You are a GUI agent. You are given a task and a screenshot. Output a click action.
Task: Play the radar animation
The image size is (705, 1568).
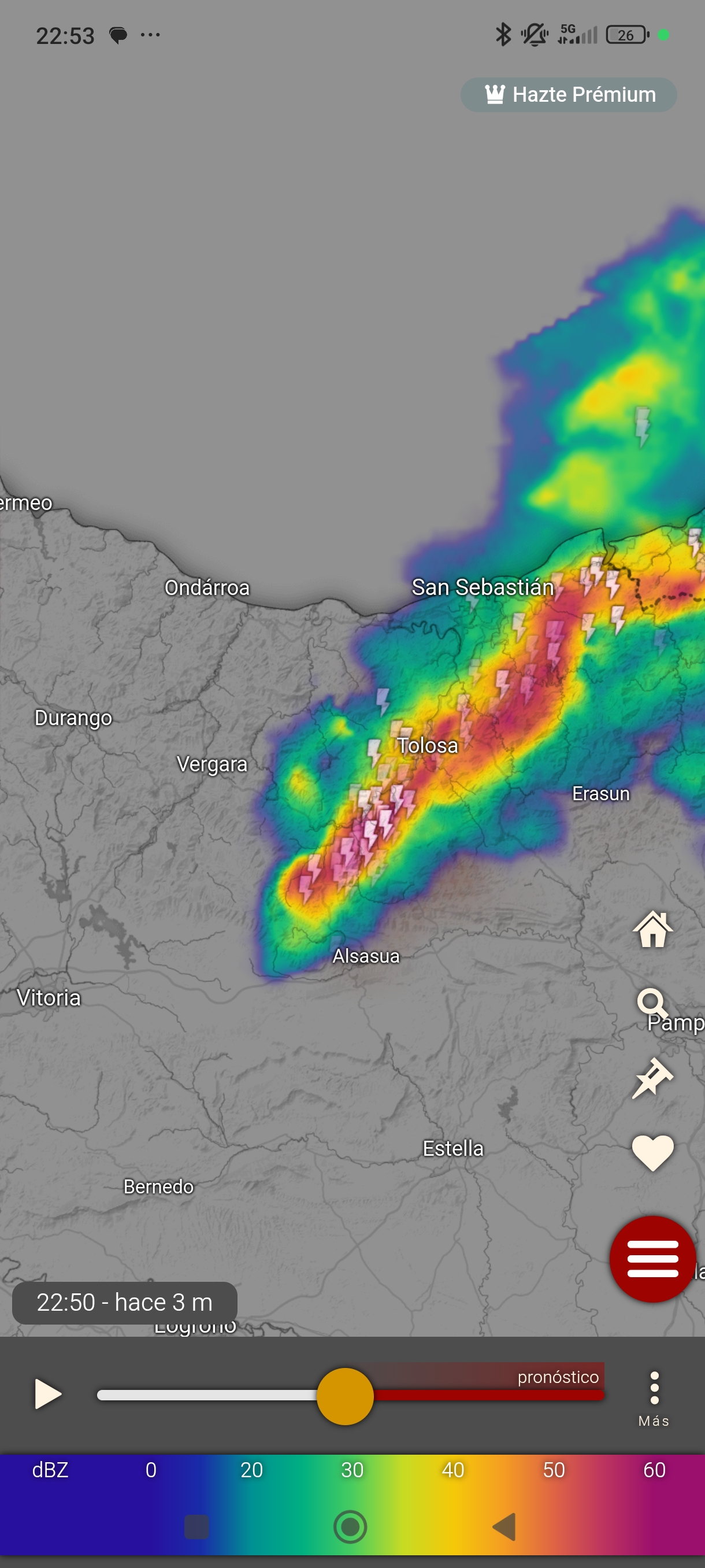48,1394
